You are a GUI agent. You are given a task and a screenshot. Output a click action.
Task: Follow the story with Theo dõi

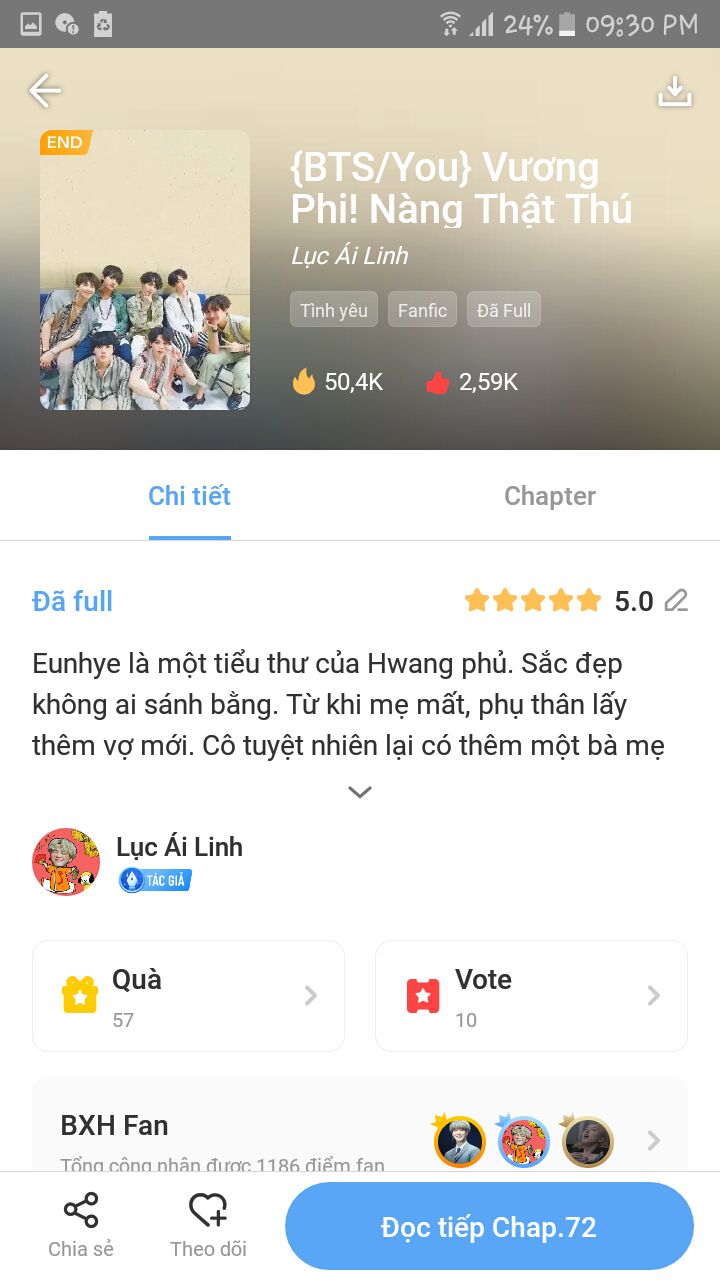click(208, 1225)
